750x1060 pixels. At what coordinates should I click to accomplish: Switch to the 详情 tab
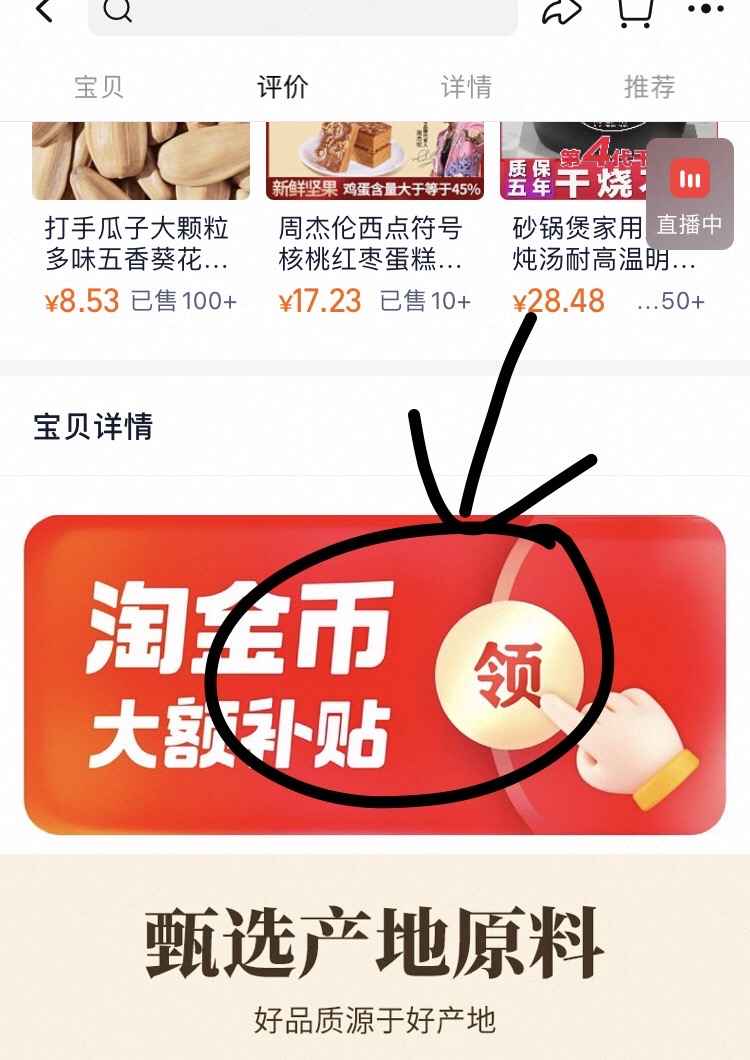point(465,88)
